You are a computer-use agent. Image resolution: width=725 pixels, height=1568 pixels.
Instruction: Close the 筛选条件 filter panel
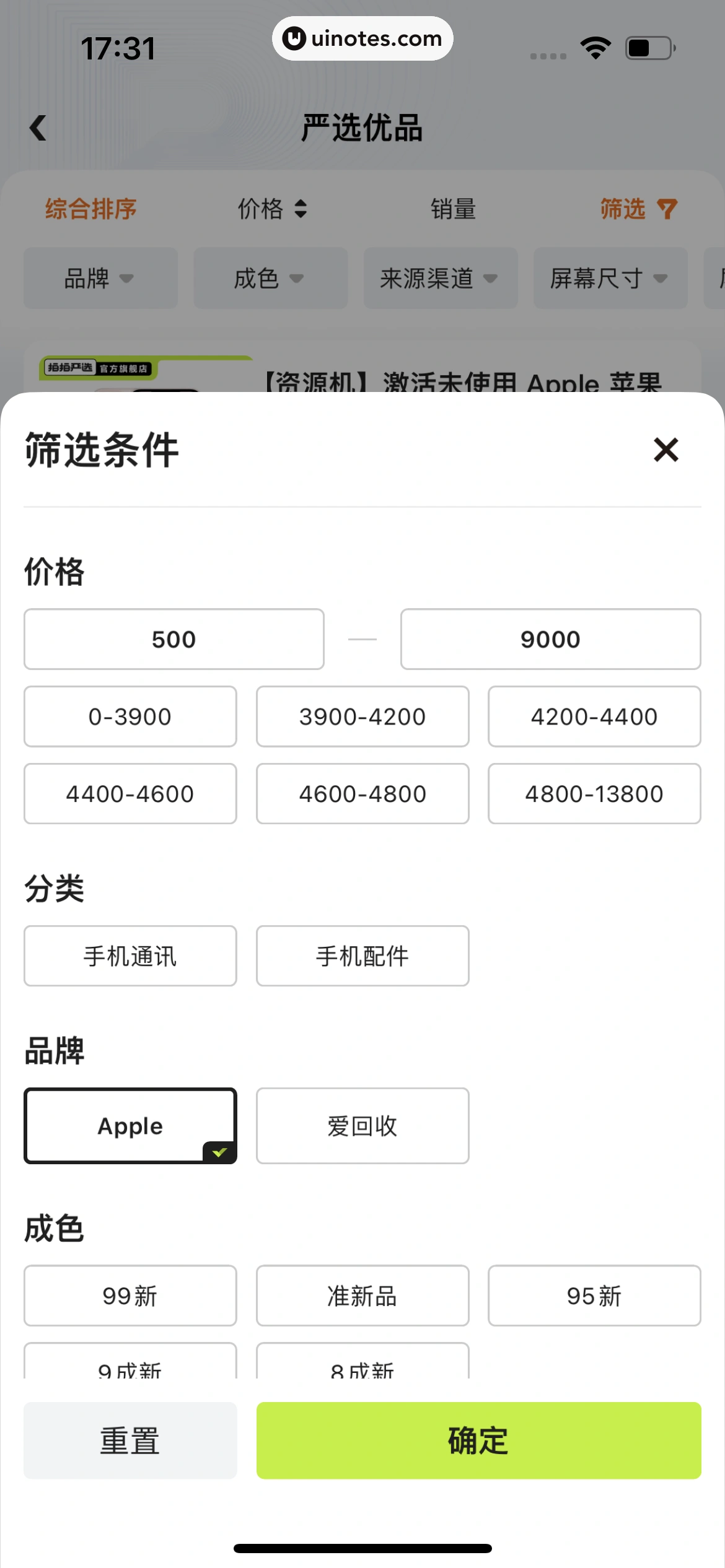[666, 450]
